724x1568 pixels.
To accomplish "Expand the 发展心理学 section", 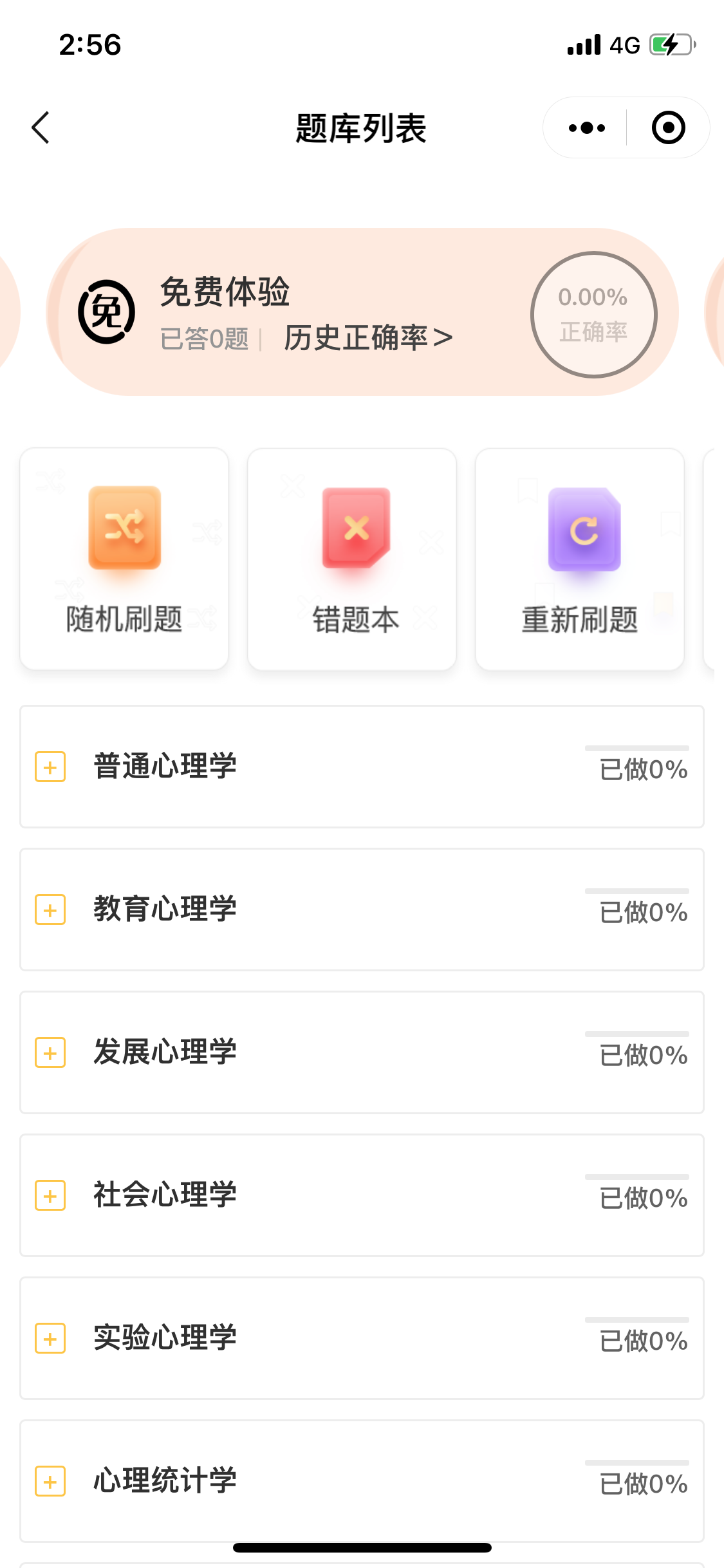I will (x=50, y=1052).
